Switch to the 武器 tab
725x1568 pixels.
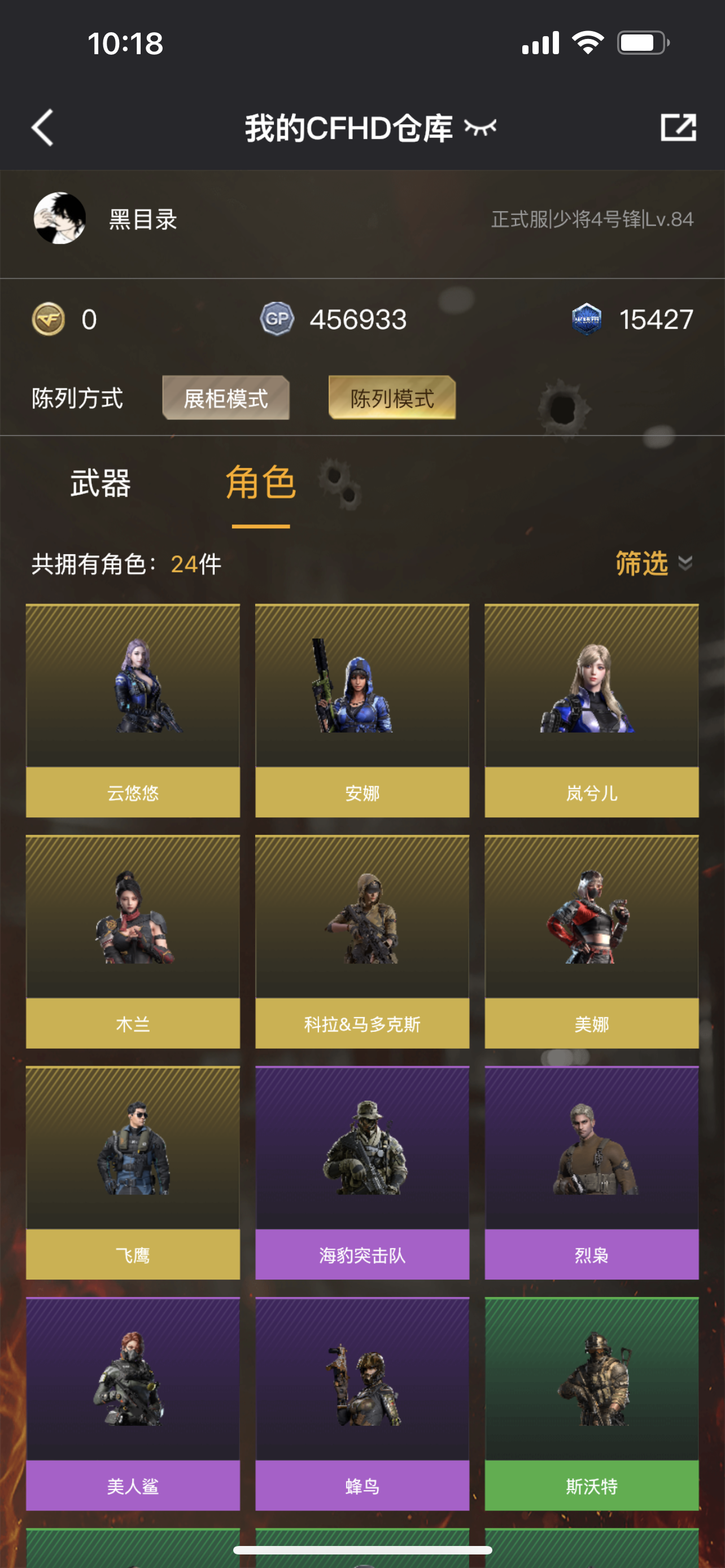[x=101, y=483]
